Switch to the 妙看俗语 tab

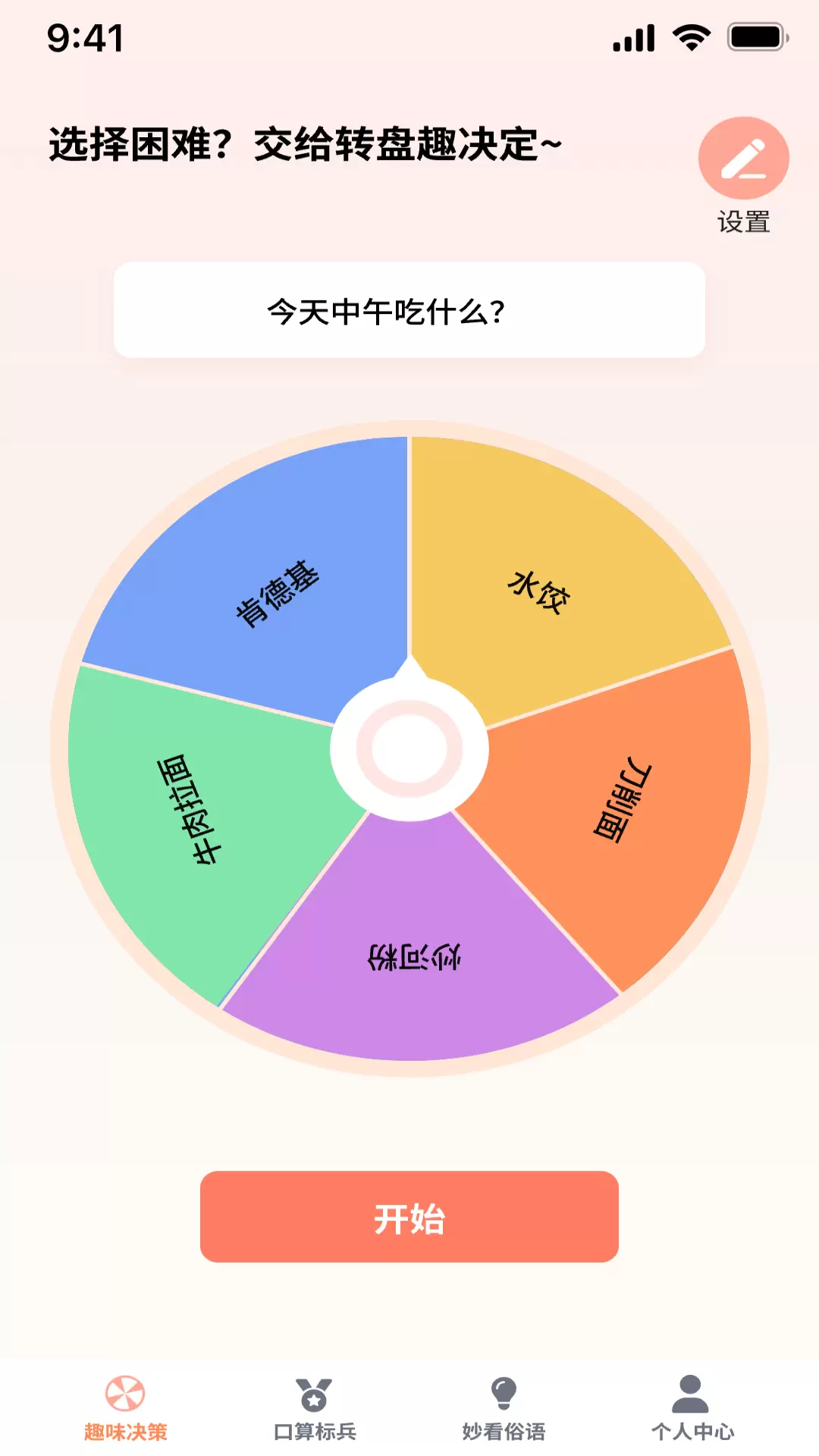(x=504, y=1409)
